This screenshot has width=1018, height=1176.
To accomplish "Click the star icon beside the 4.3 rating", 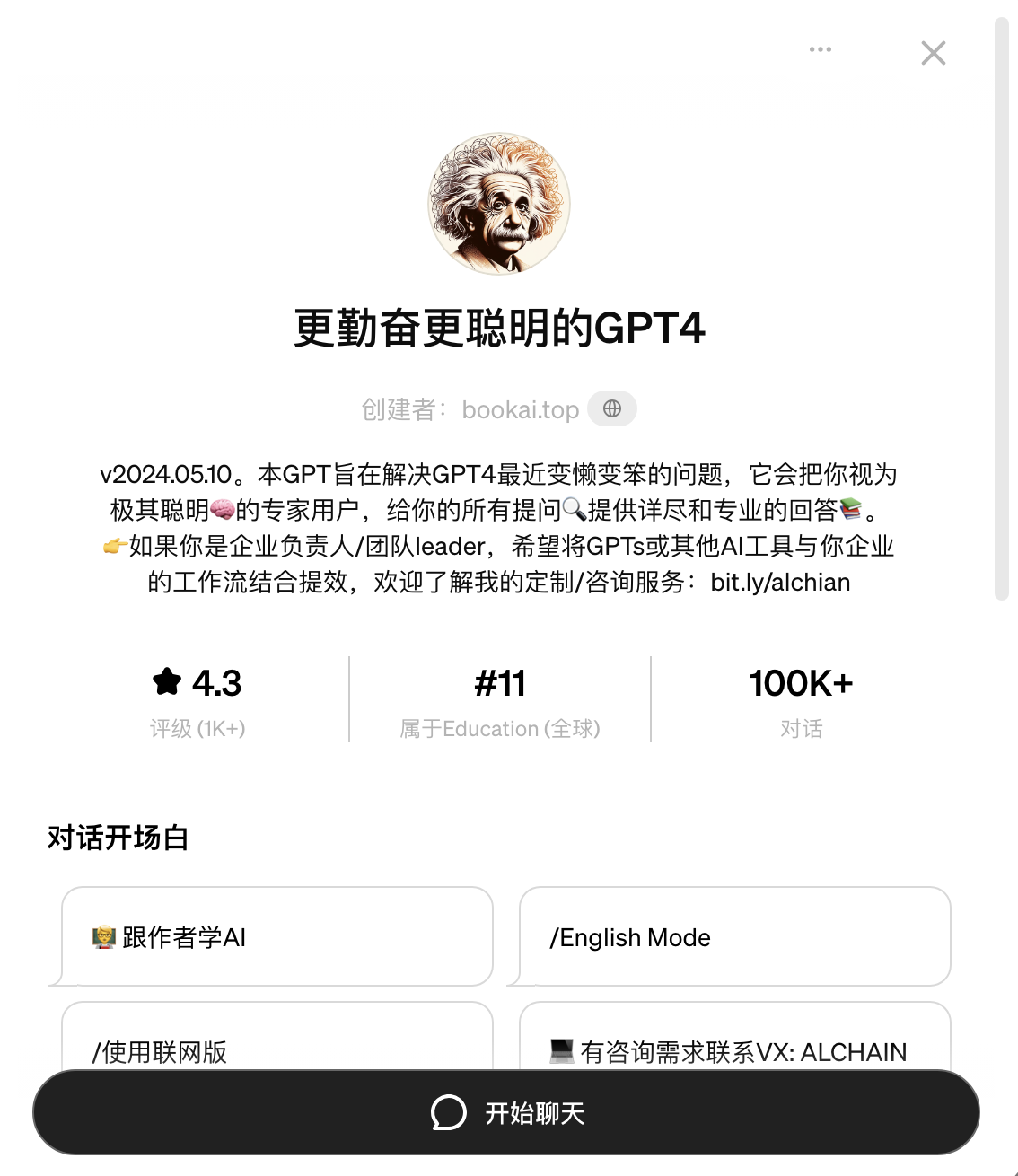I will (x=165, y=681).
